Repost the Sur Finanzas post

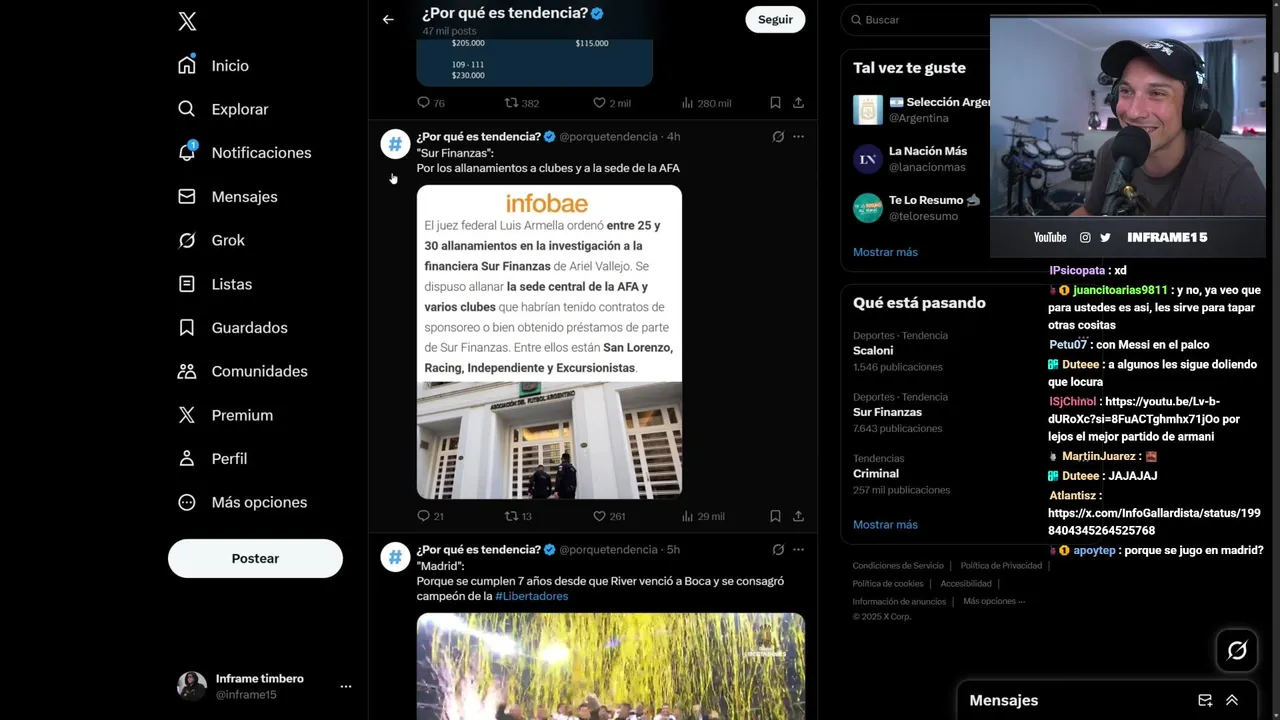coord(512,516)
